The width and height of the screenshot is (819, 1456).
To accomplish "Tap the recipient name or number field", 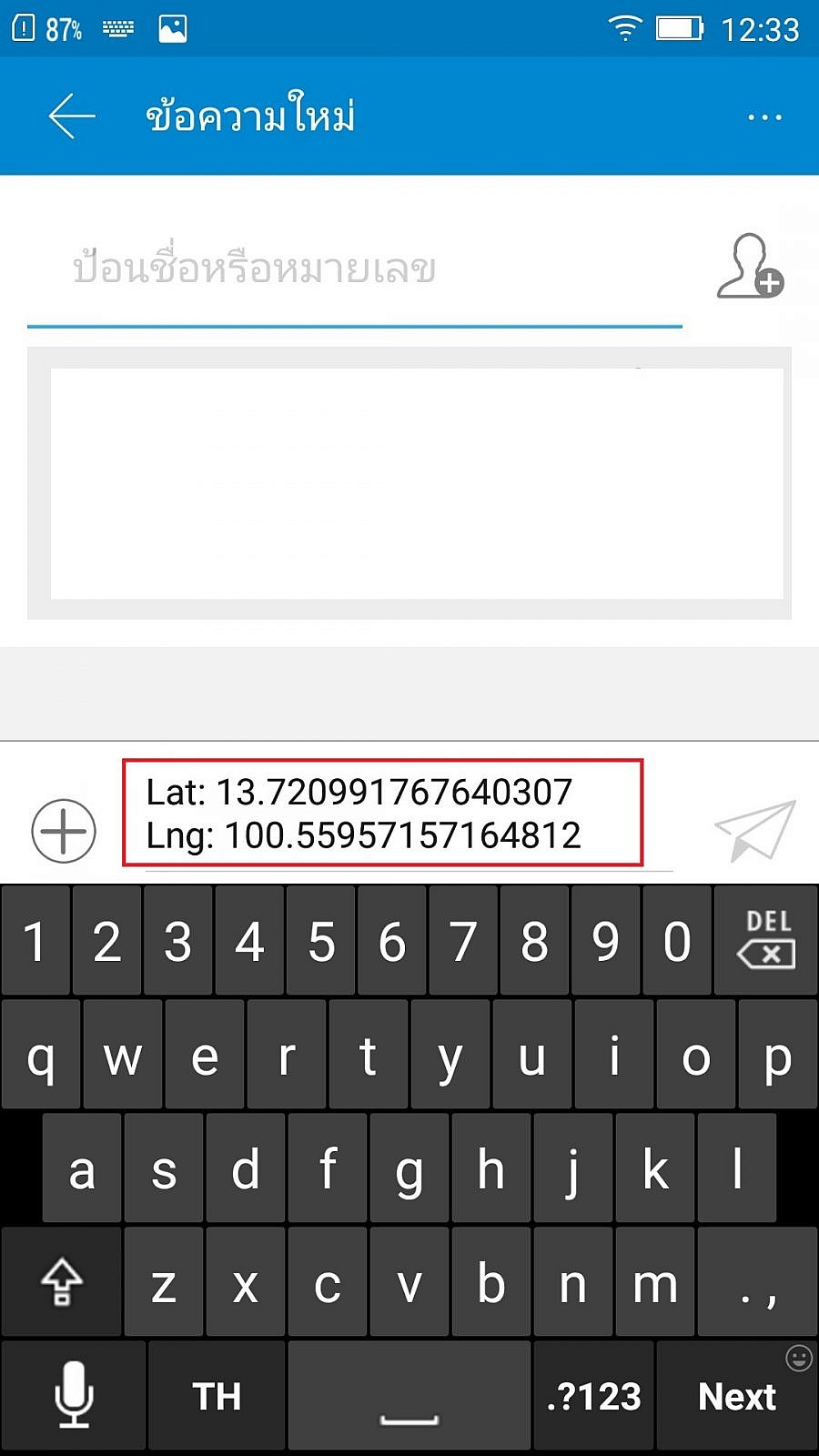I will (x=355, y=269).
